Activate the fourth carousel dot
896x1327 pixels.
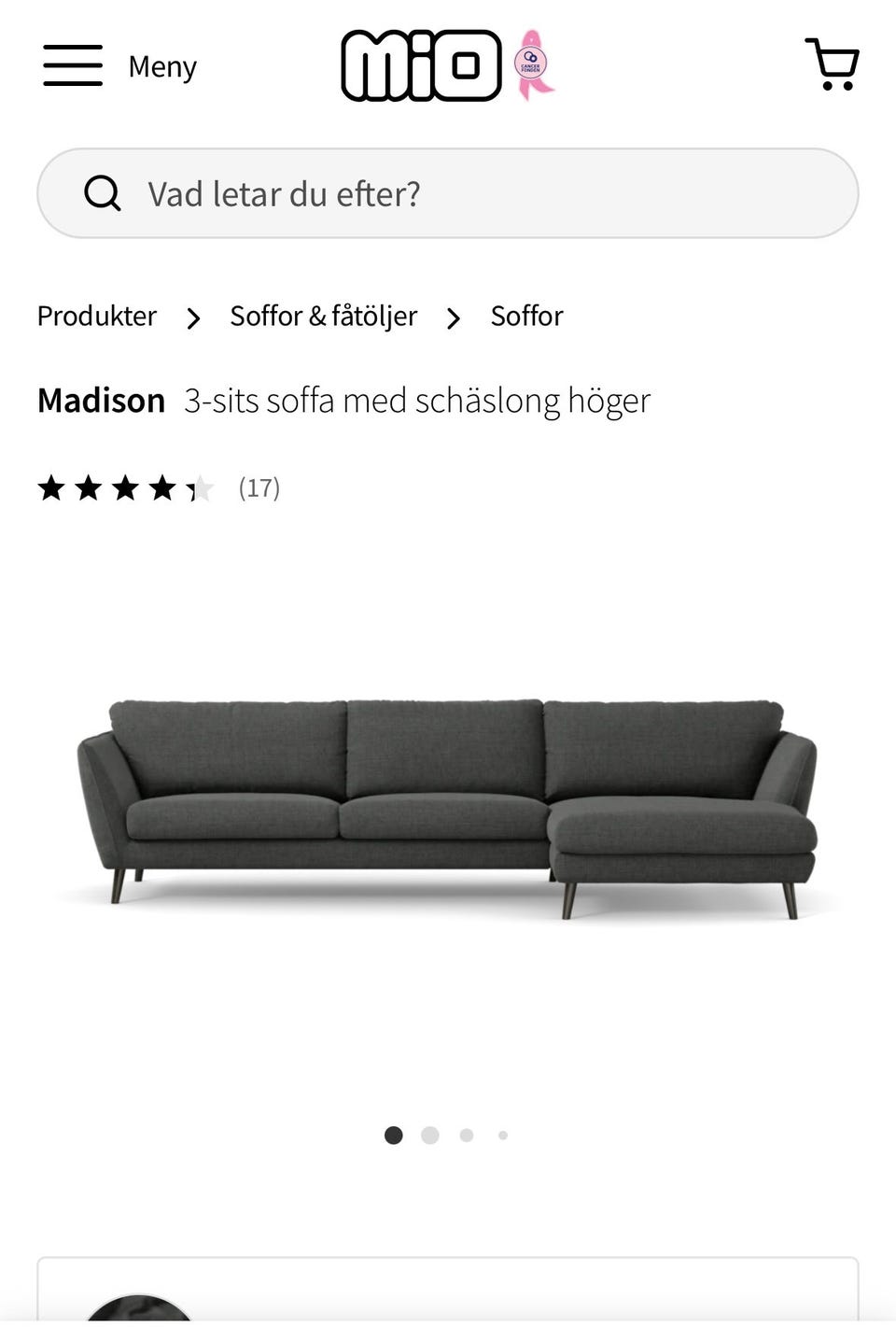(x=503, y=1136)
